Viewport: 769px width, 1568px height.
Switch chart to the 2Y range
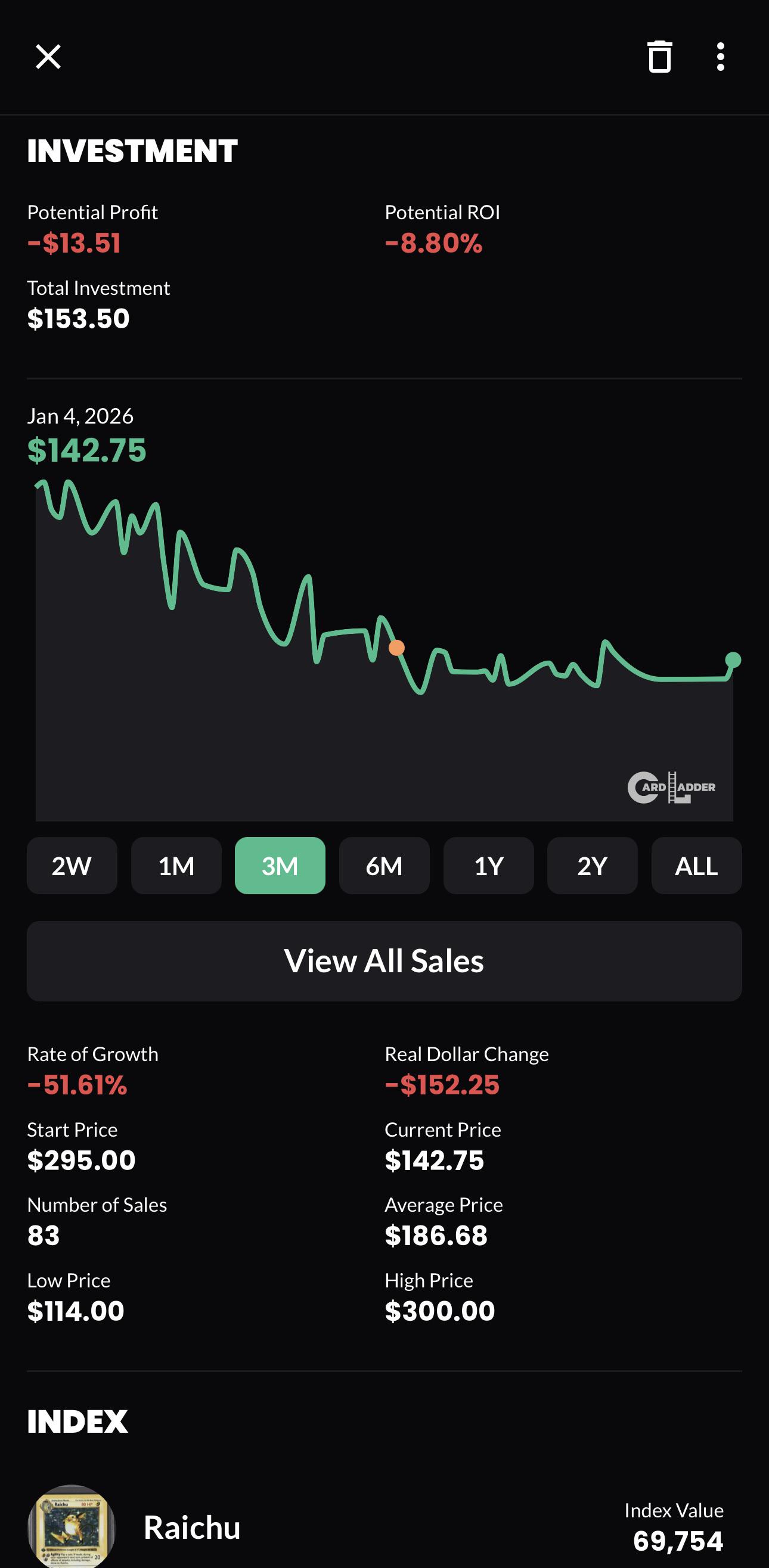[x=593, y=866]
